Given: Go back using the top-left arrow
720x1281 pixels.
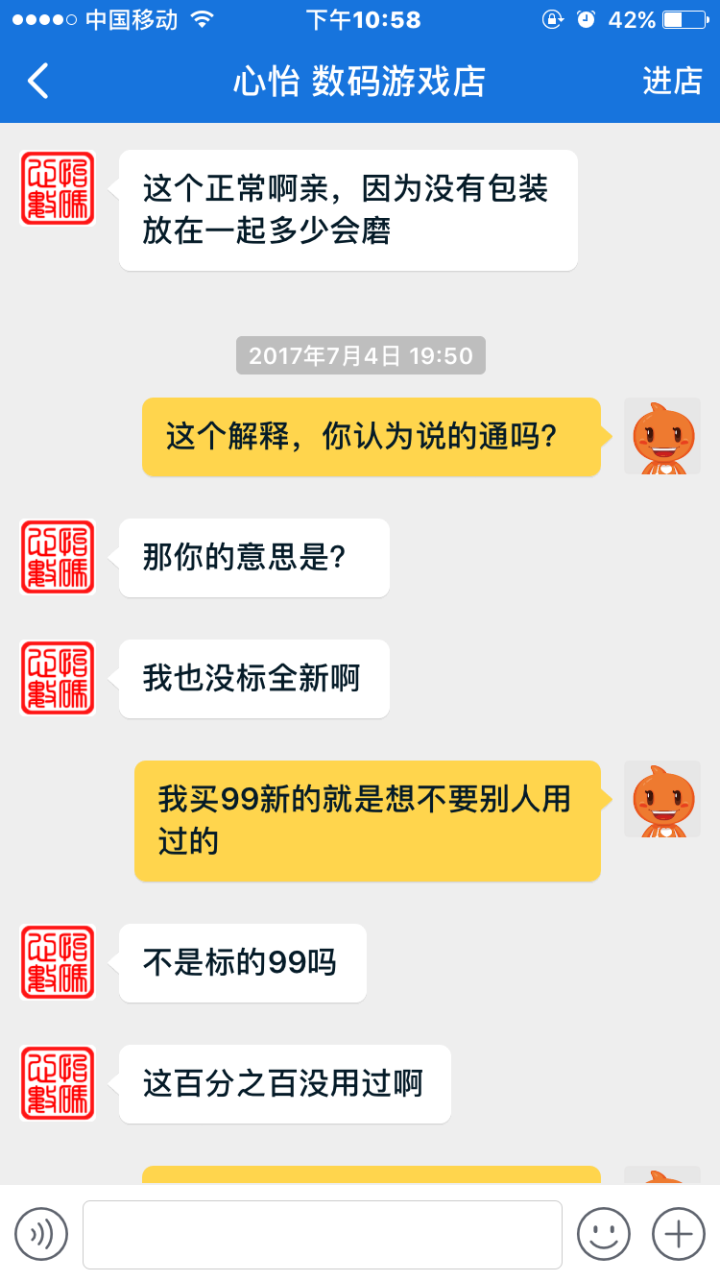Looking at the screenshot, I should click(x=38, y=81).
